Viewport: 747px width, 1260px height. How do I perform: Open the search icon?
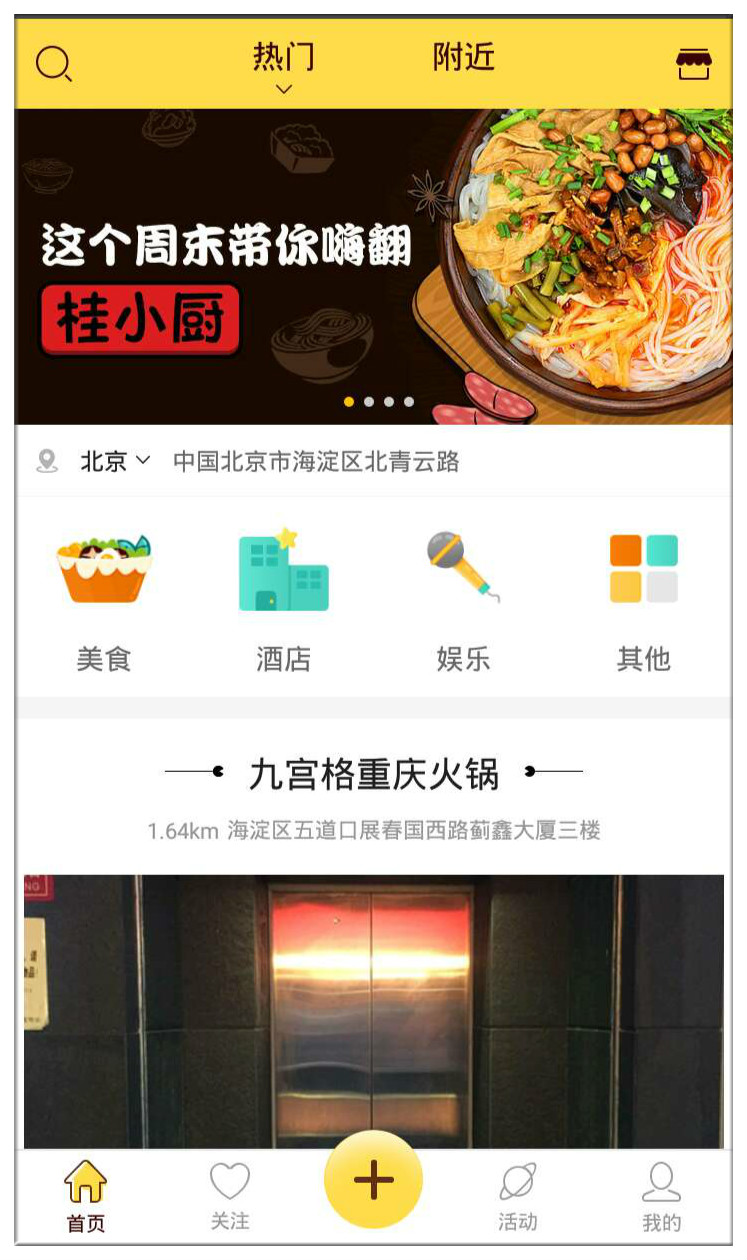53,65
